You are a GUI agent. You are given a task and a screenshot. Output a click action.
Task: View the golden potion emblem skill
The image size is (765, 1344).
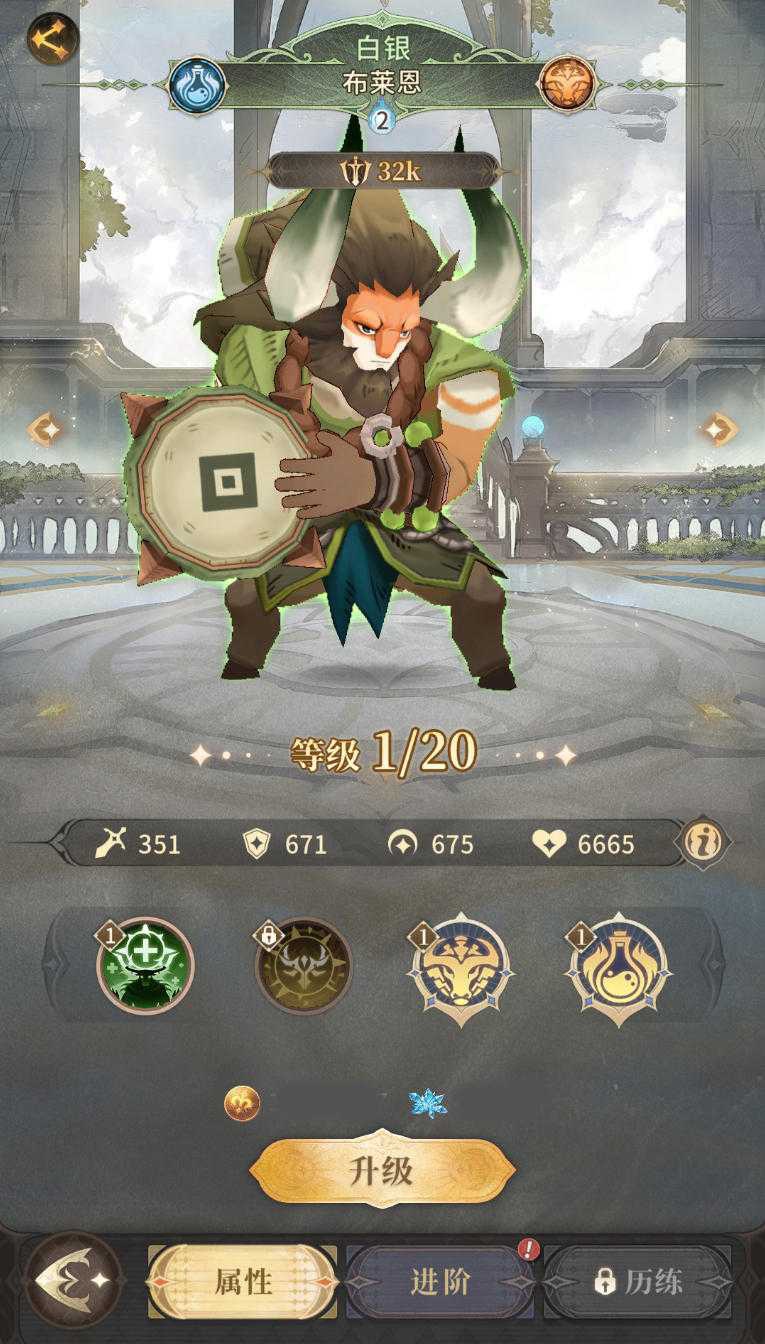pos(620,968)
